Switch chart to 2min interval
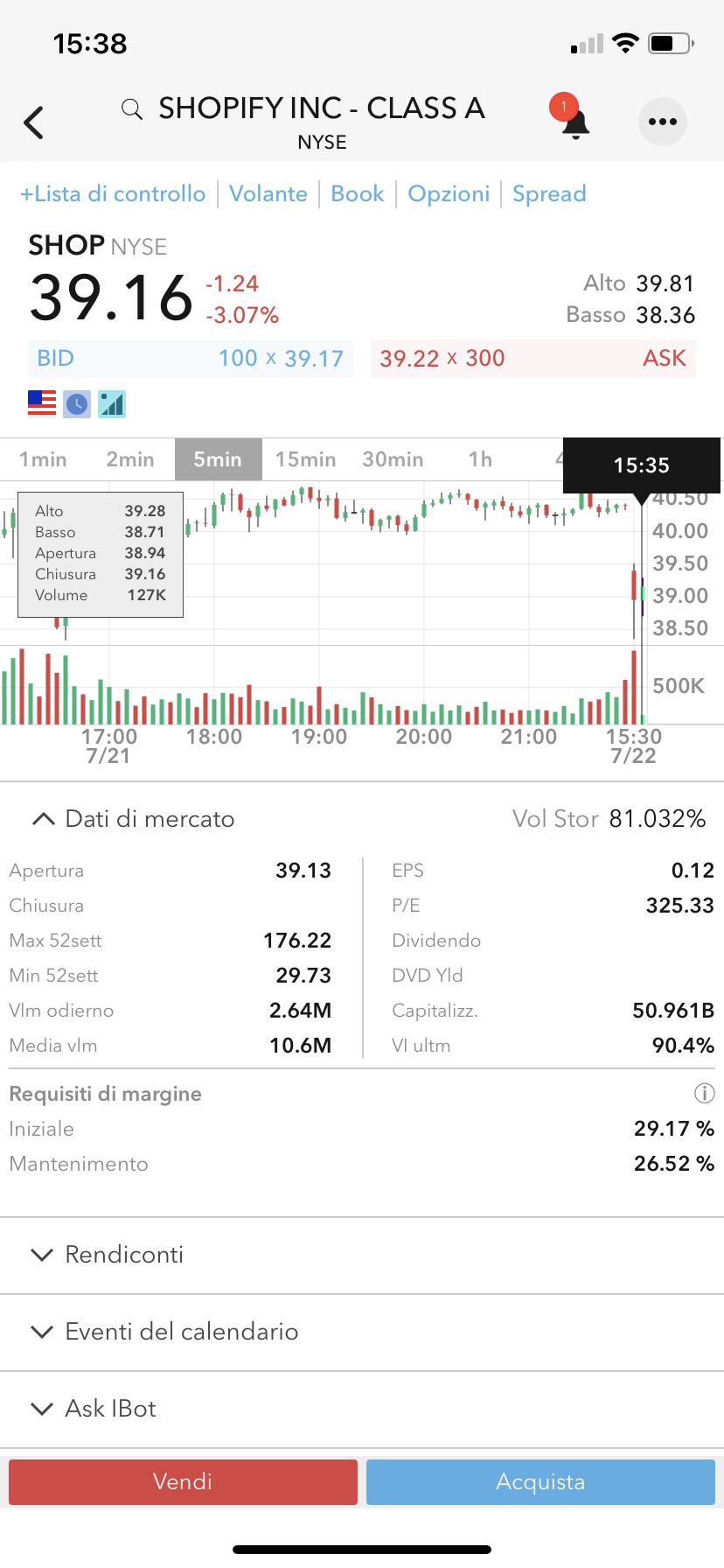This screenshot has width=724, height=1568. tap(130, 459)
